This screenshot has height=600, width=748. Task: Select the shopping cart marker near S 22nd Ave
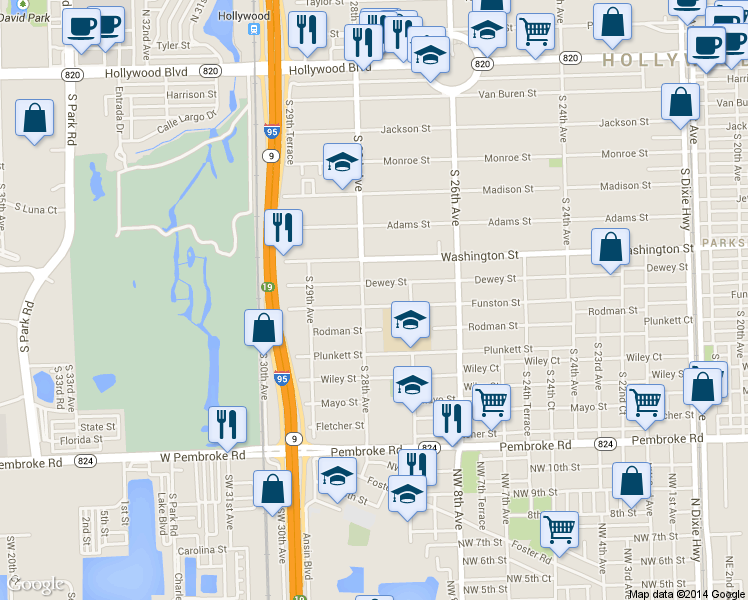tap(646, 402)
